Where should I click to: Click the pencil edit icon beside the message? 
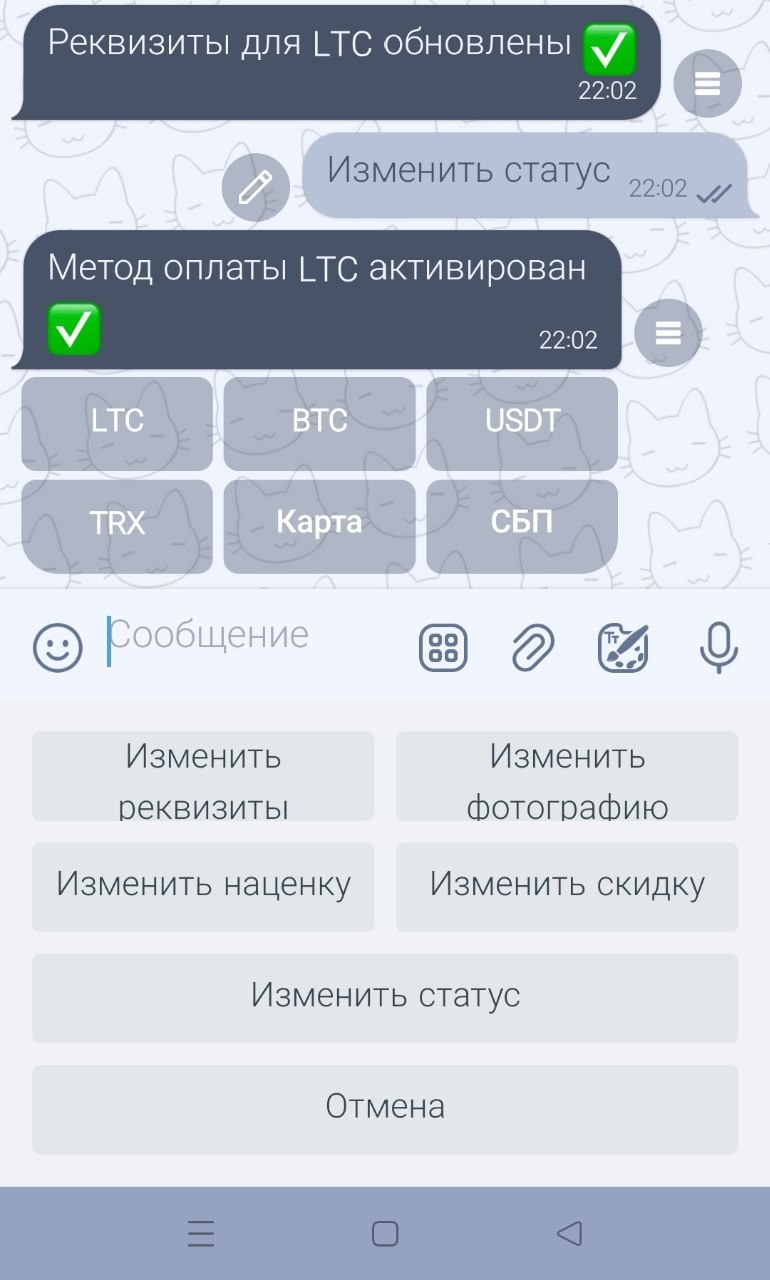pos(255,187)
